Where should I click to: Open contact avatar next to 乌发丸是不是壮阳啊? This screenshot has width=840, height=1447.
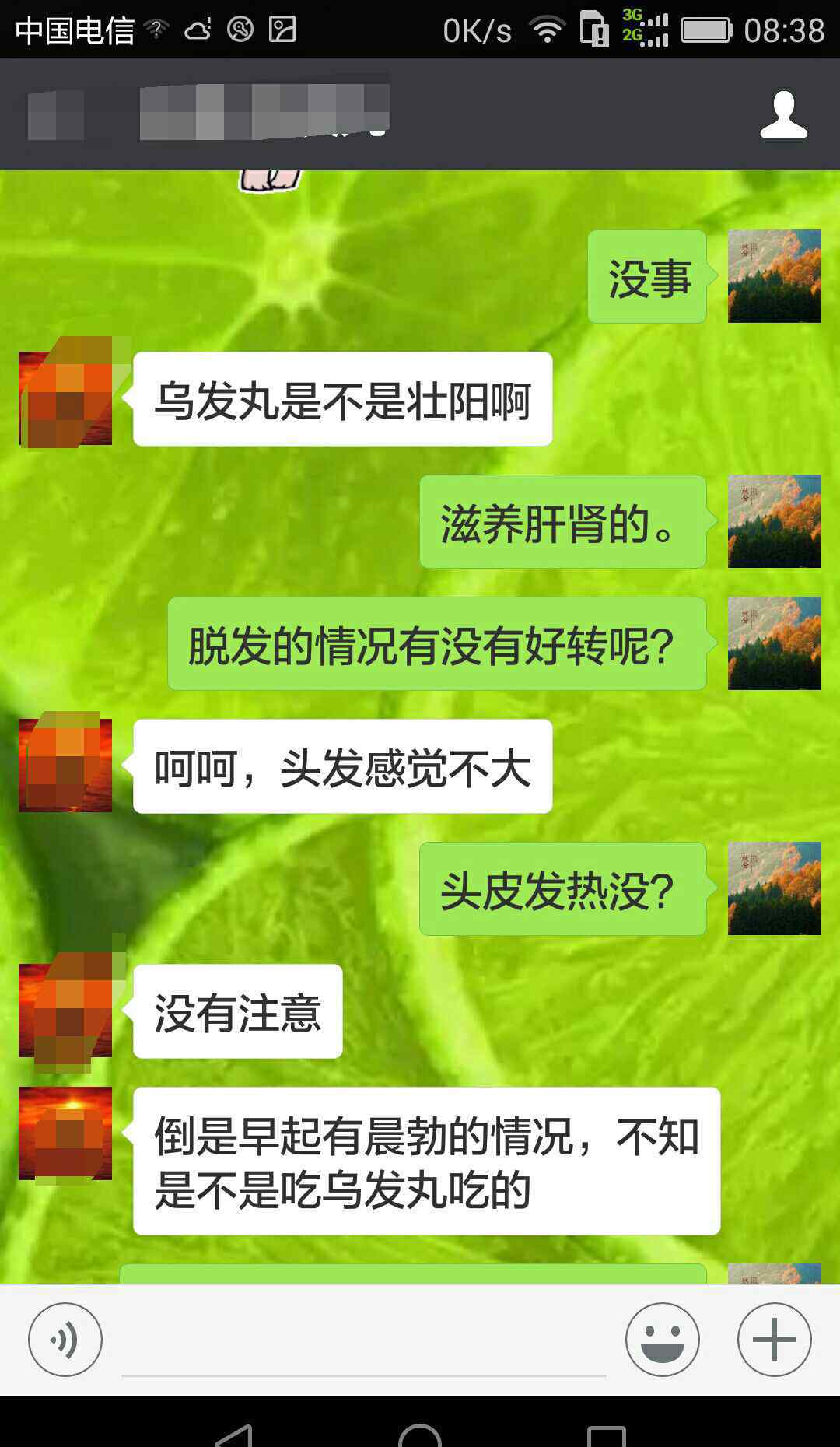point(65,398)
